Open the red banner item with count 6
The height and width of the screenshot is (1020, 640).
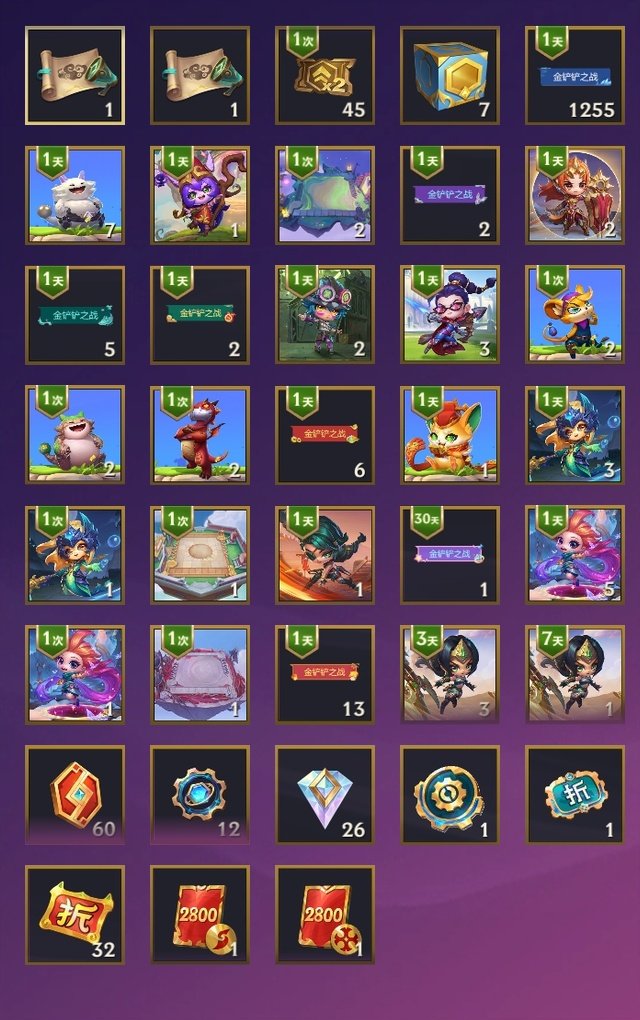(x=324, y=435)
